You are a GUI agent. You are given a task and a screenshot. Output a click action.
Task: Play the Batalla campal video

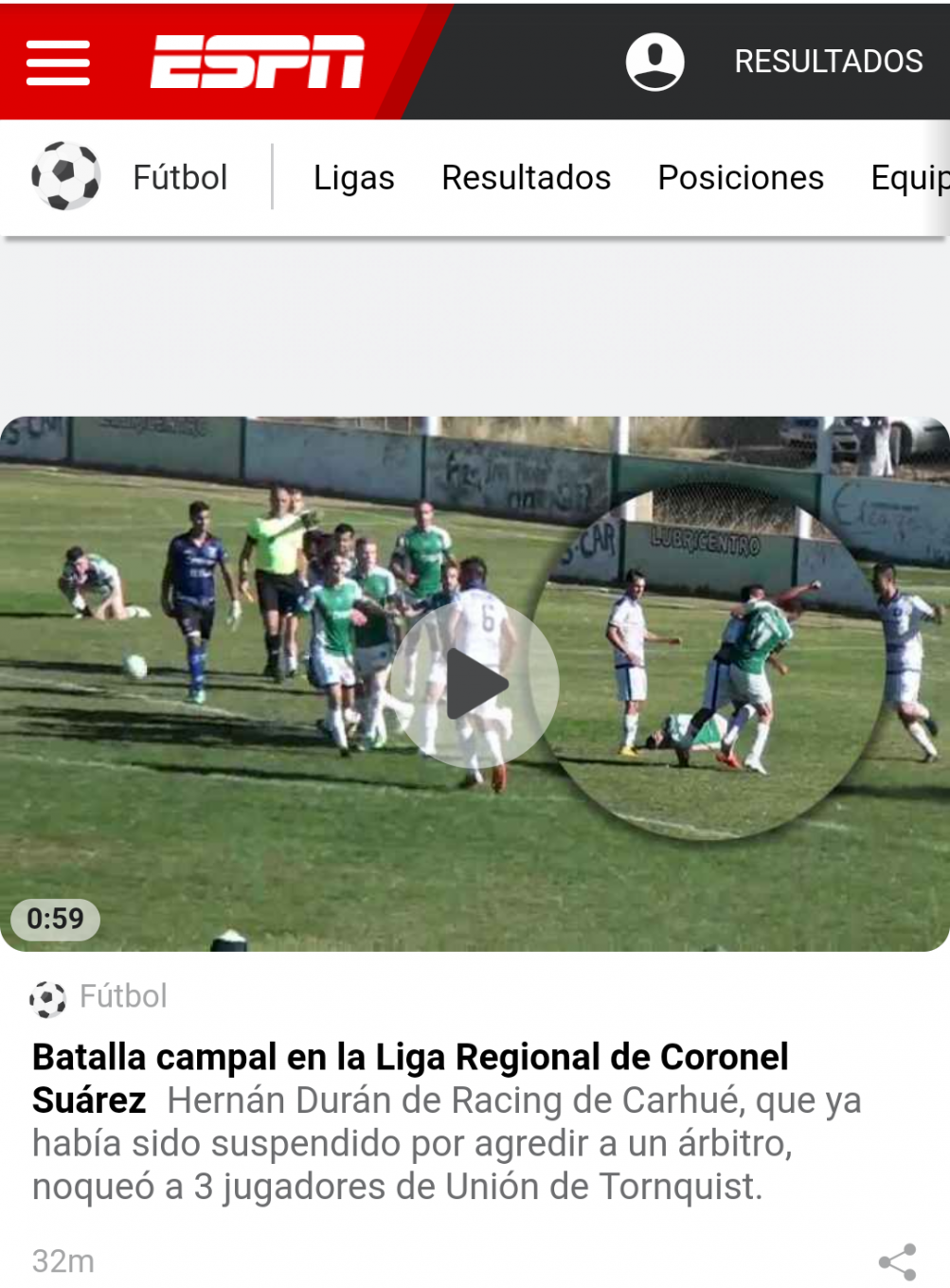475,685
